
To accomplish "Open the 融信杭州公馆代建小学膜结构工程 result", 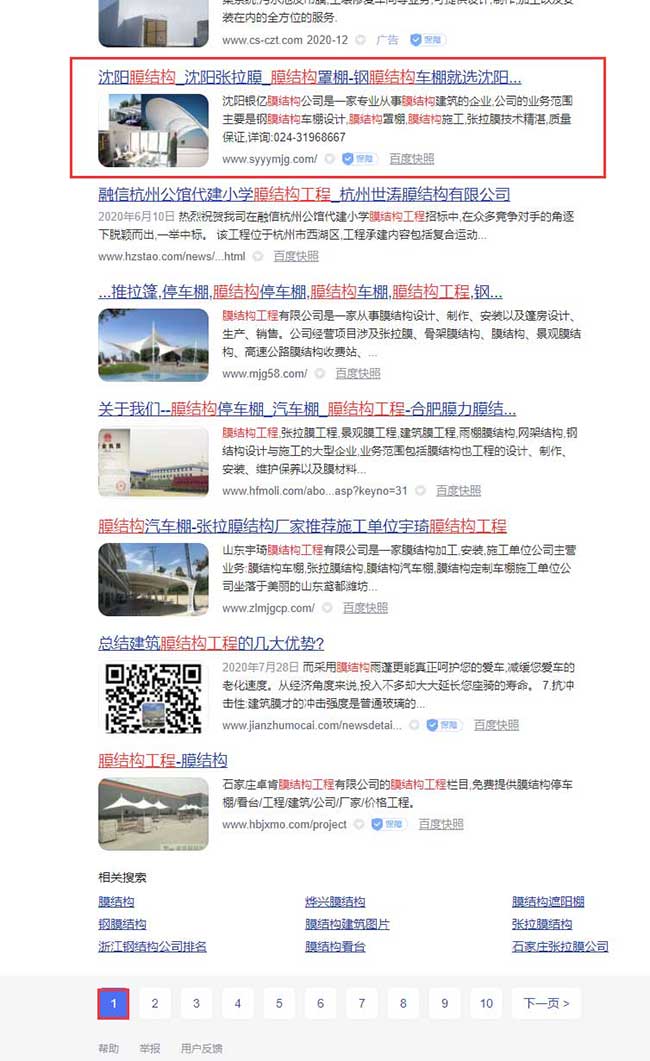I will pos(304,195).
